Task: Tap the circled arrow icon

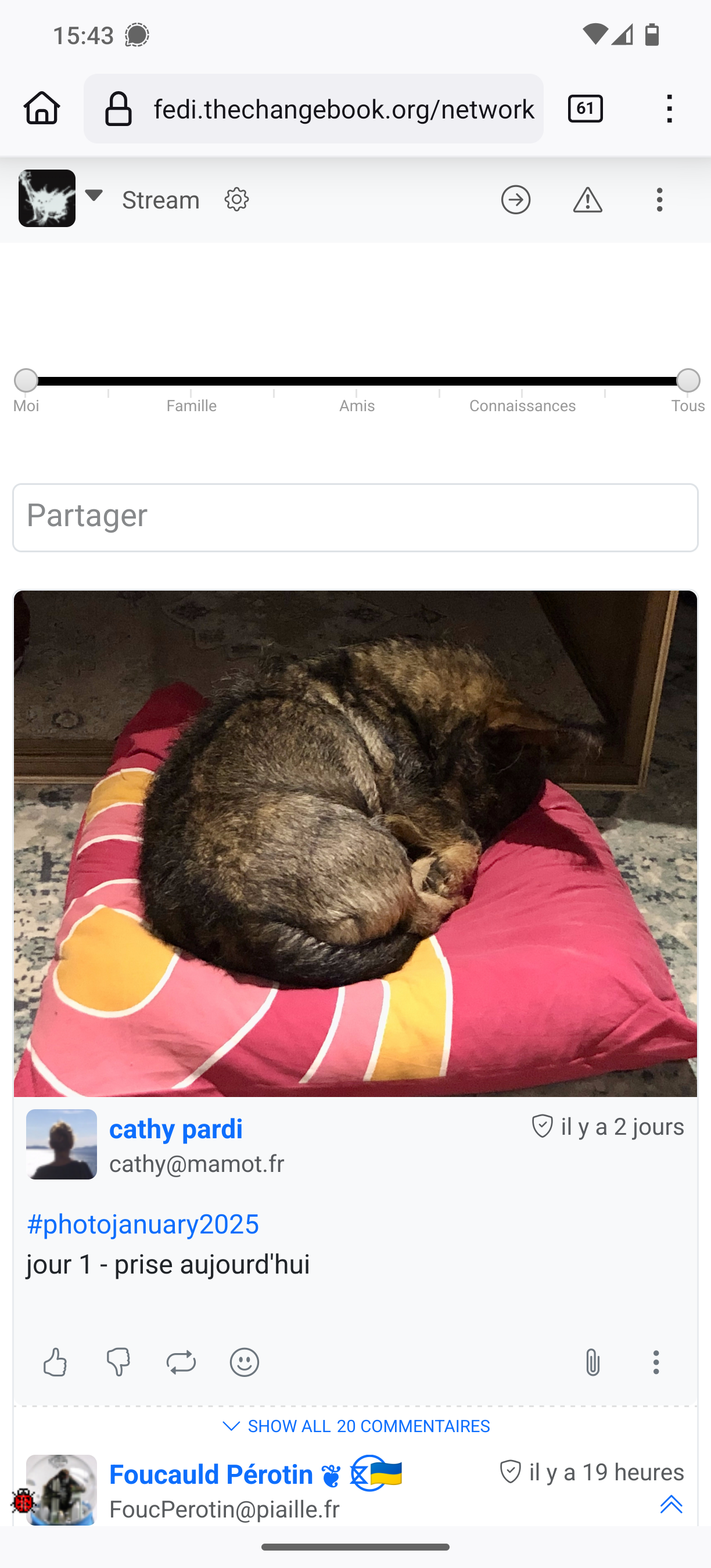Action: (x=516, y=200)
